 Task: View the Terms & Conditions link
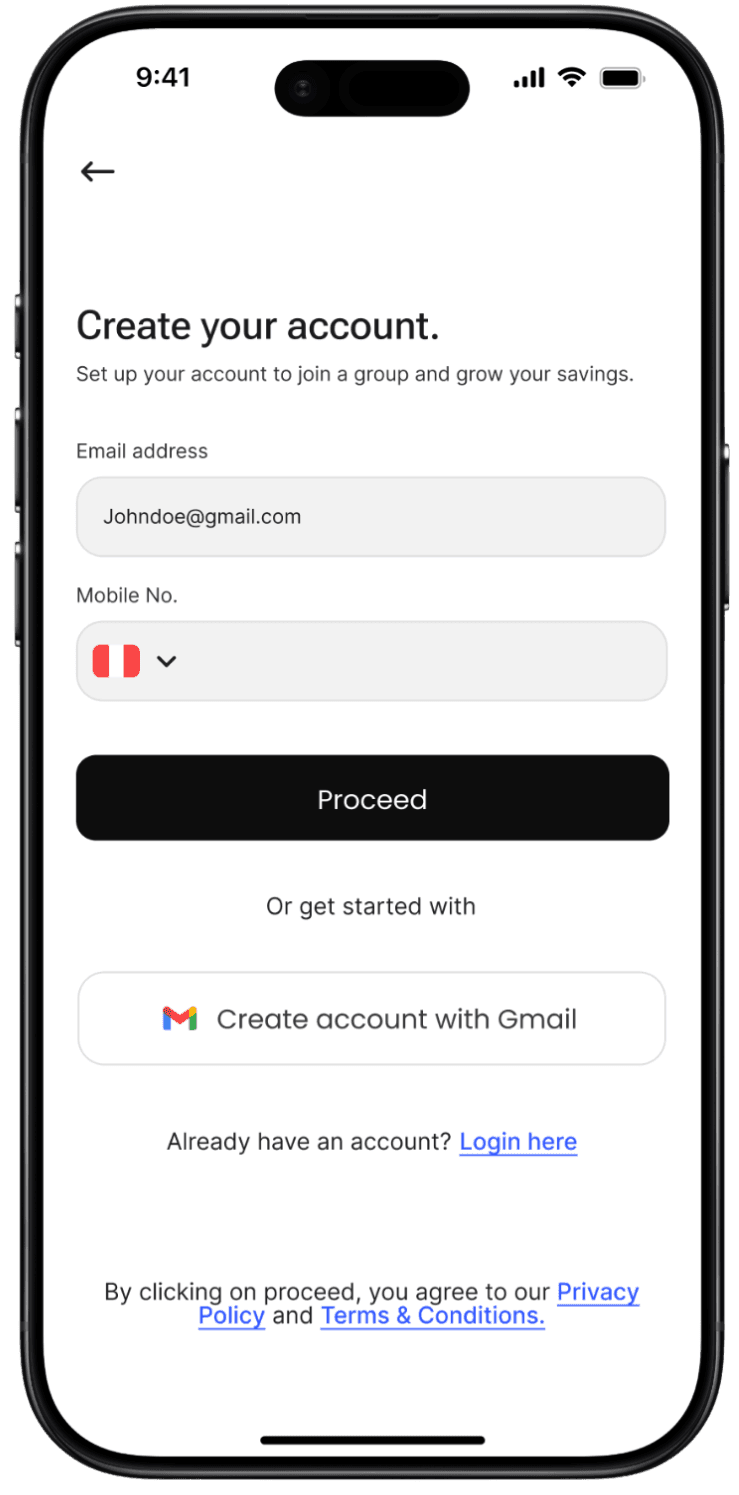coord(432,1316)
